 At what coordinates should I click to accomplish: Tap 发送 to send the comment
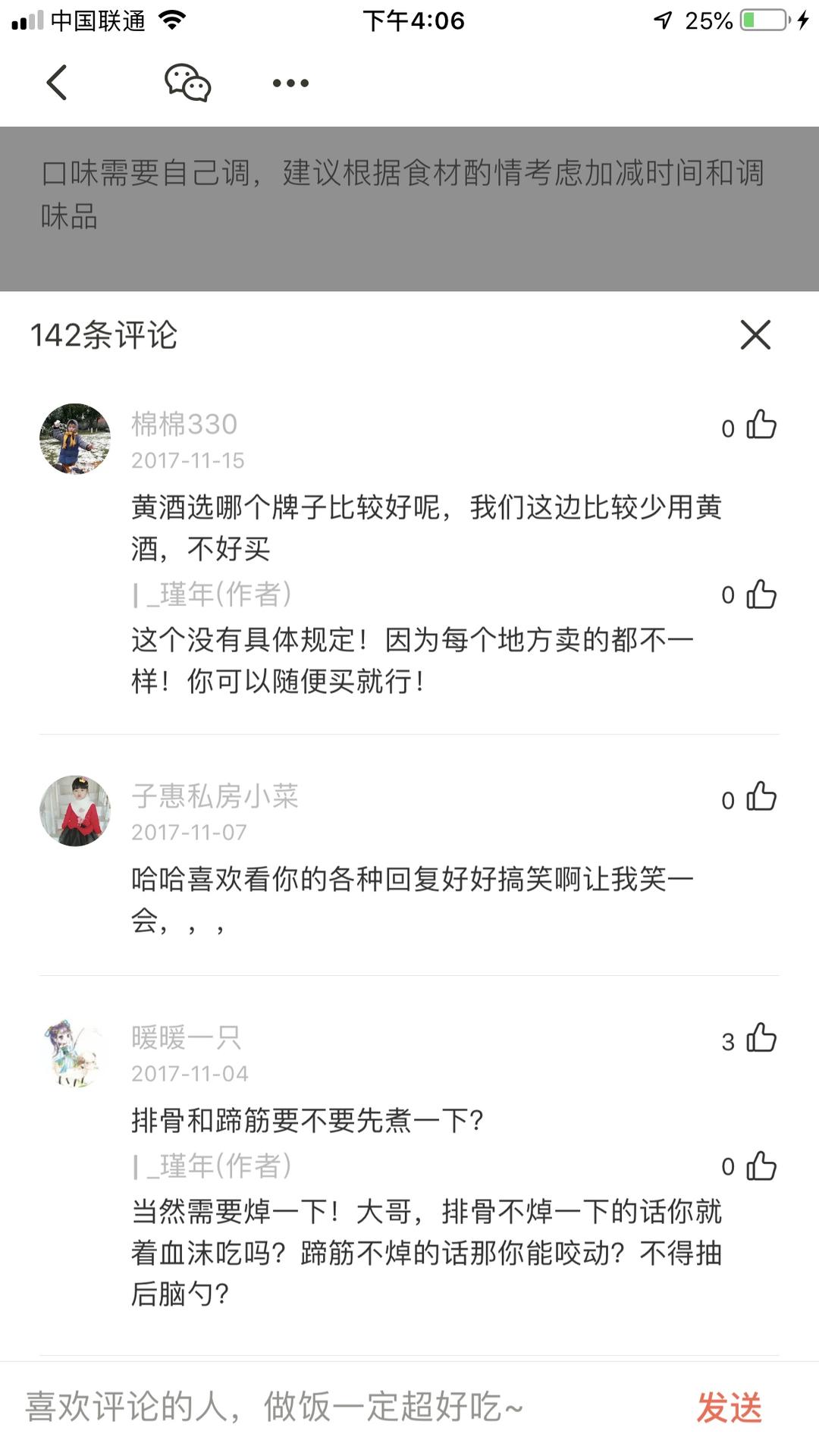click(x=729, y=1407)
